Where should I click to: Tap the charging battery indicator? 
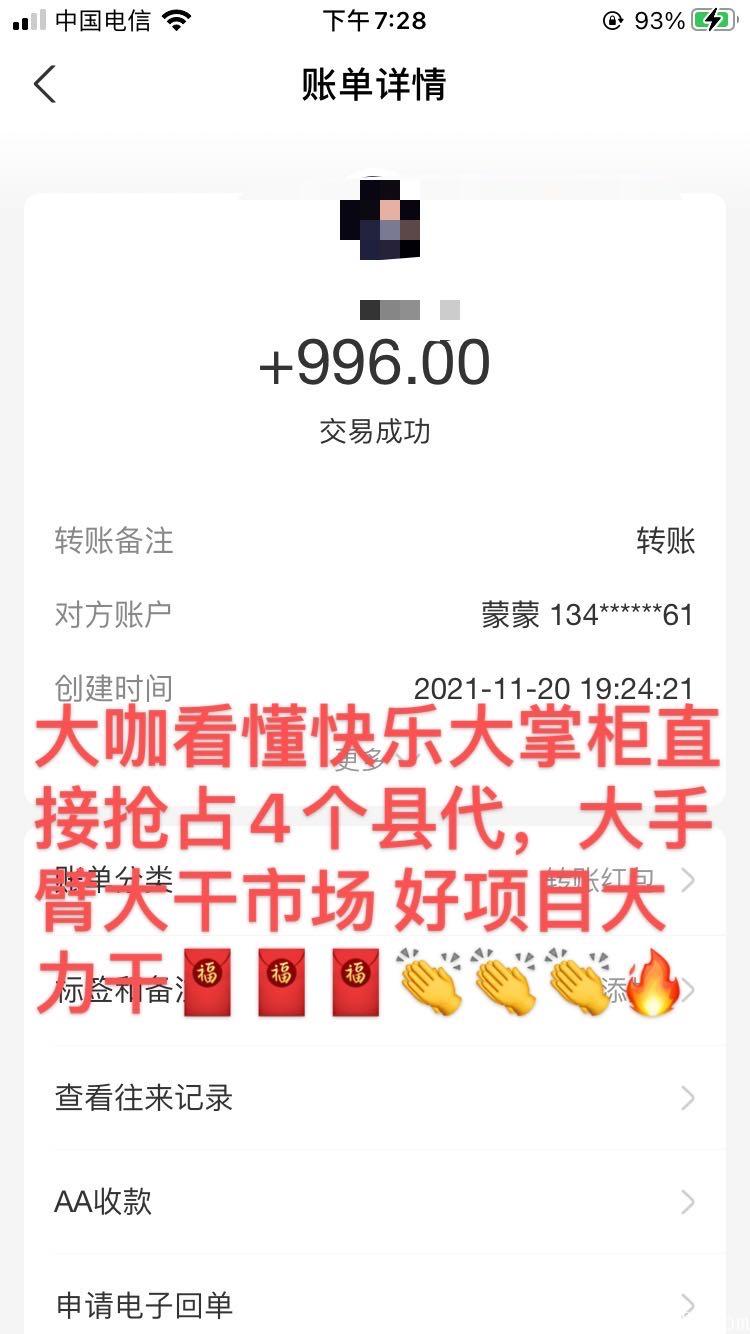pos(712,18)
